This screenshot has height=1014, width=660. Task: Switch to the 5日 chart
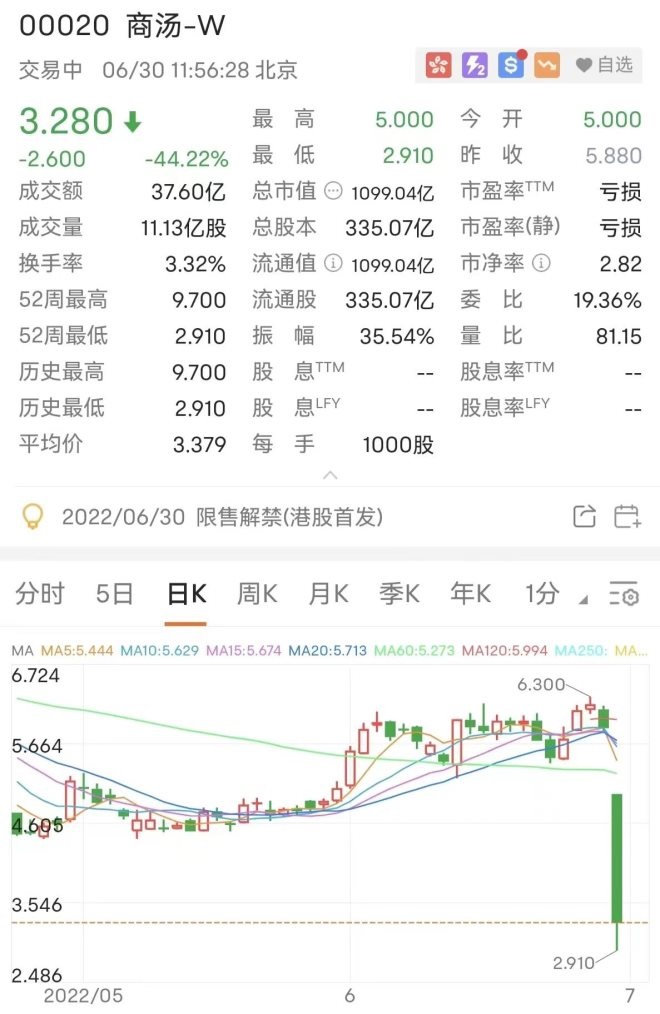tap(114, 594)
